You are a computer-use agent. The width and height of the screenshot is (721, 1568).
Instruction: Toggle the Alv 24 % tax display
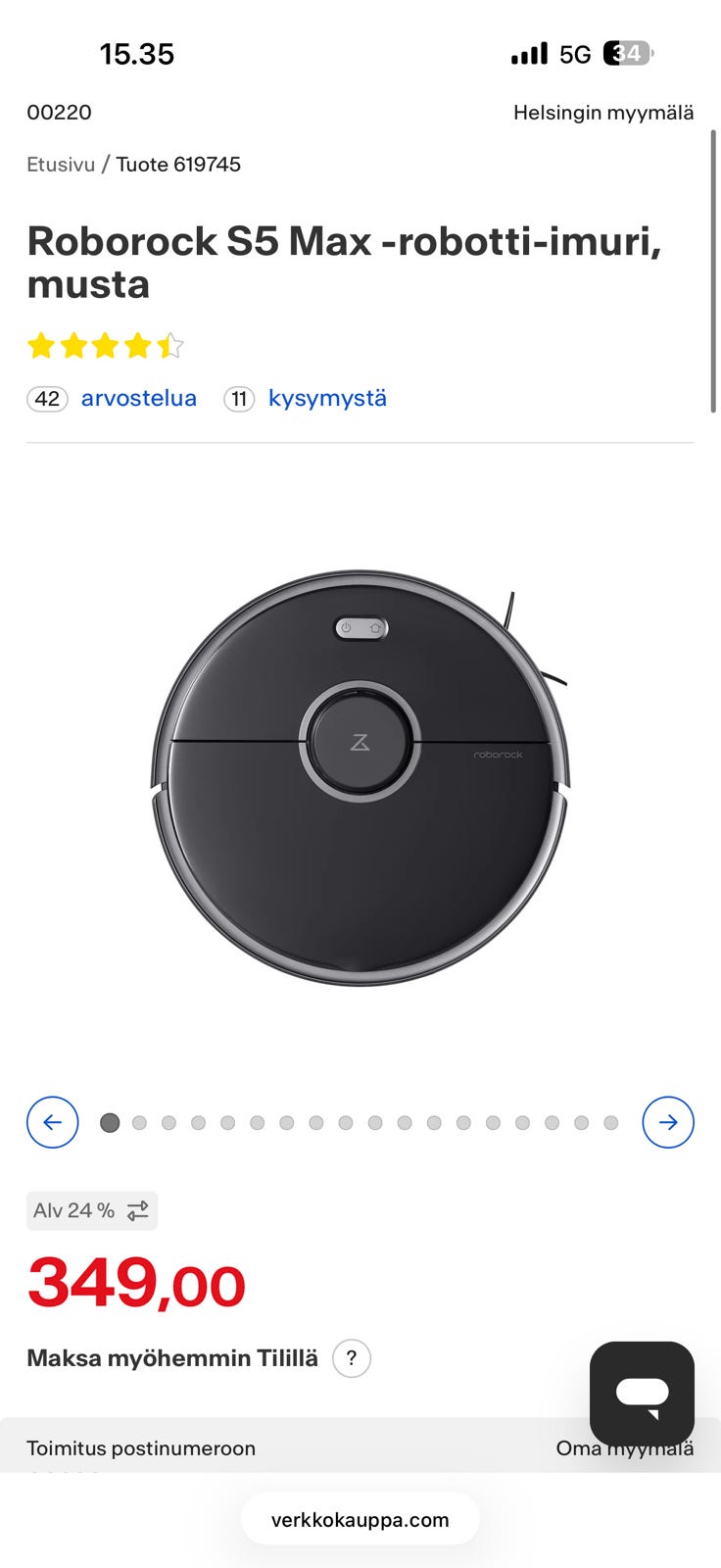(x=92, y=1210)
